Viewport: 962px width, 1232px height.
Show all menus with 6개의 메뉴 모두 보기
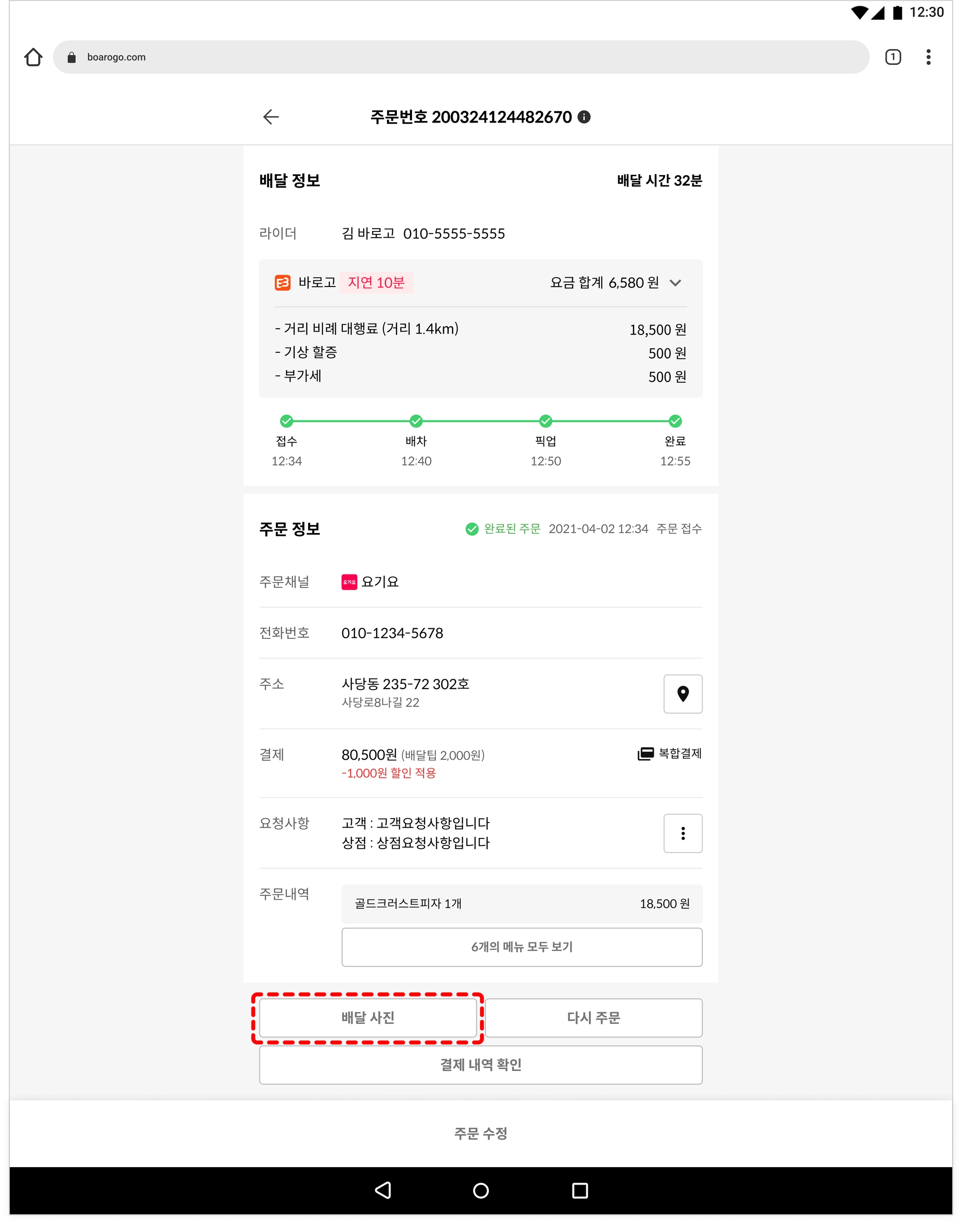(522, 947)
